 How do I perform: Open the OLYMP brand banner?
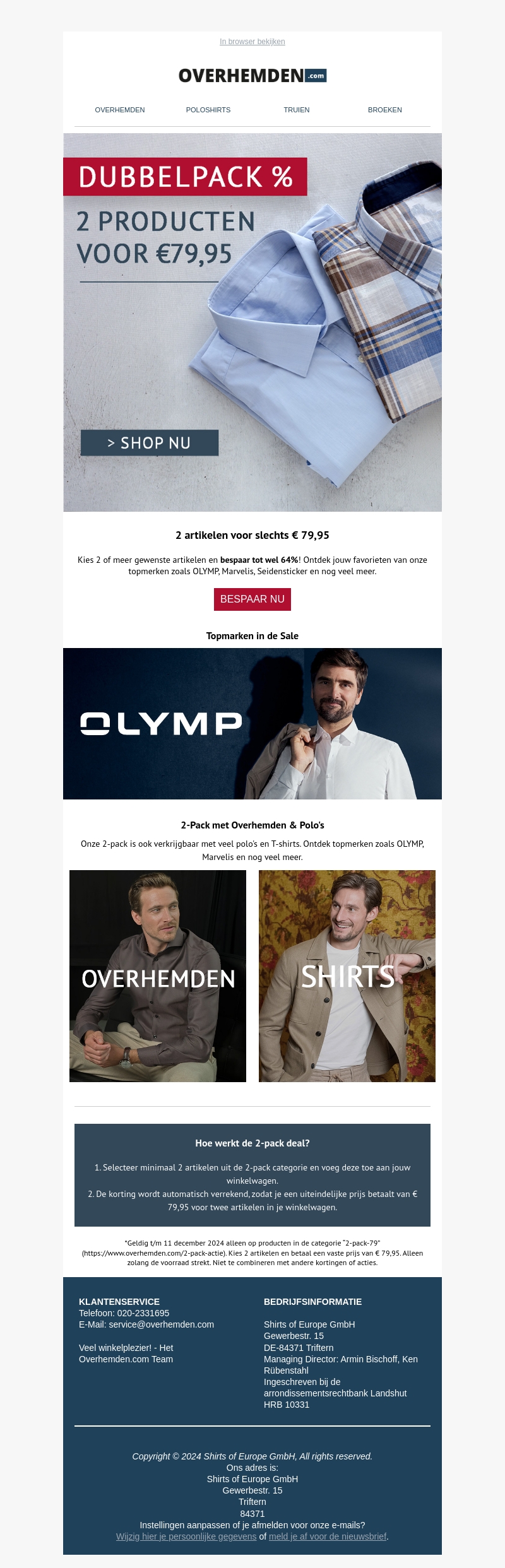click(252, 724)
